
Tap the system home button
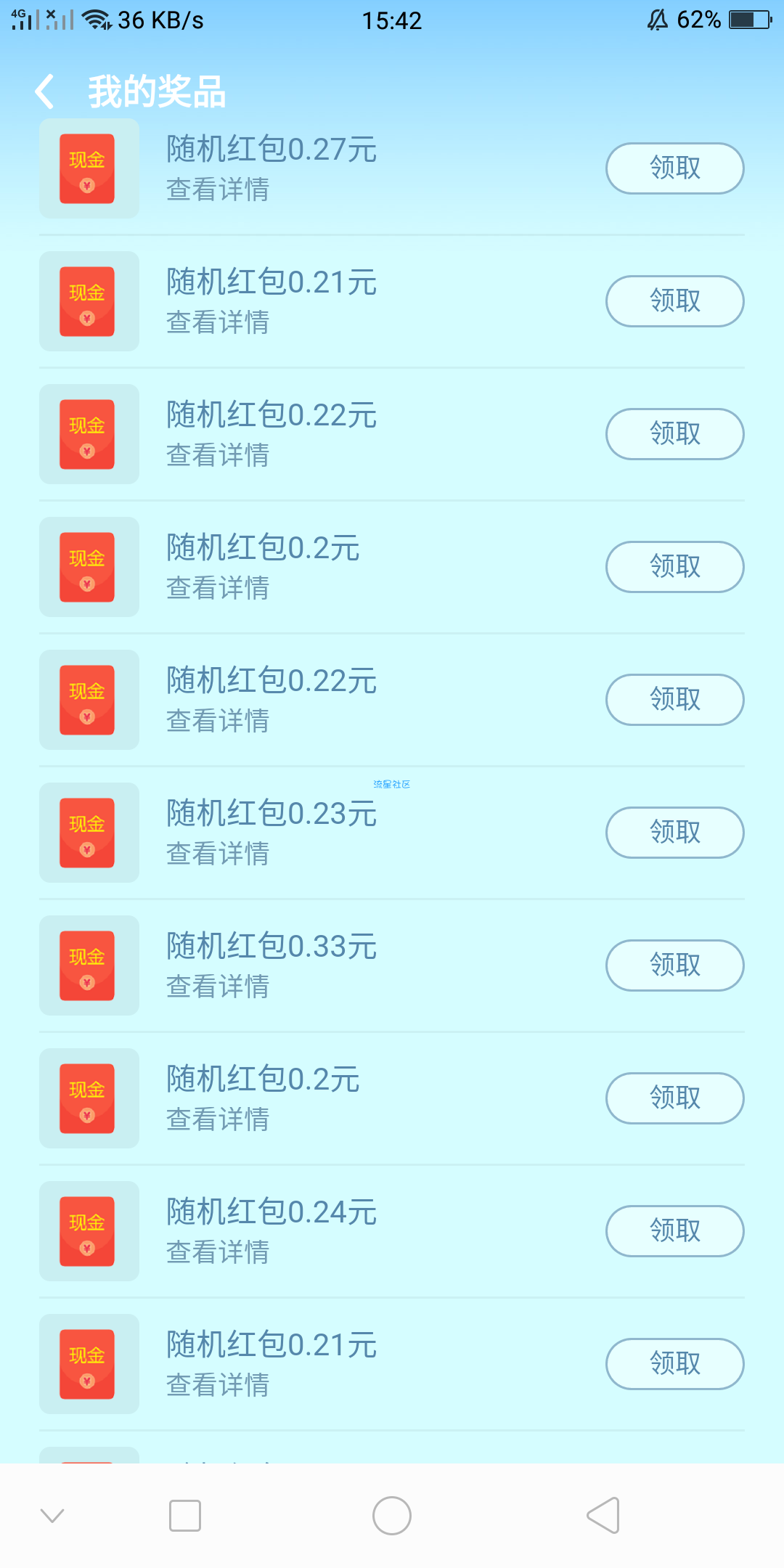(x=392, y=1516)
